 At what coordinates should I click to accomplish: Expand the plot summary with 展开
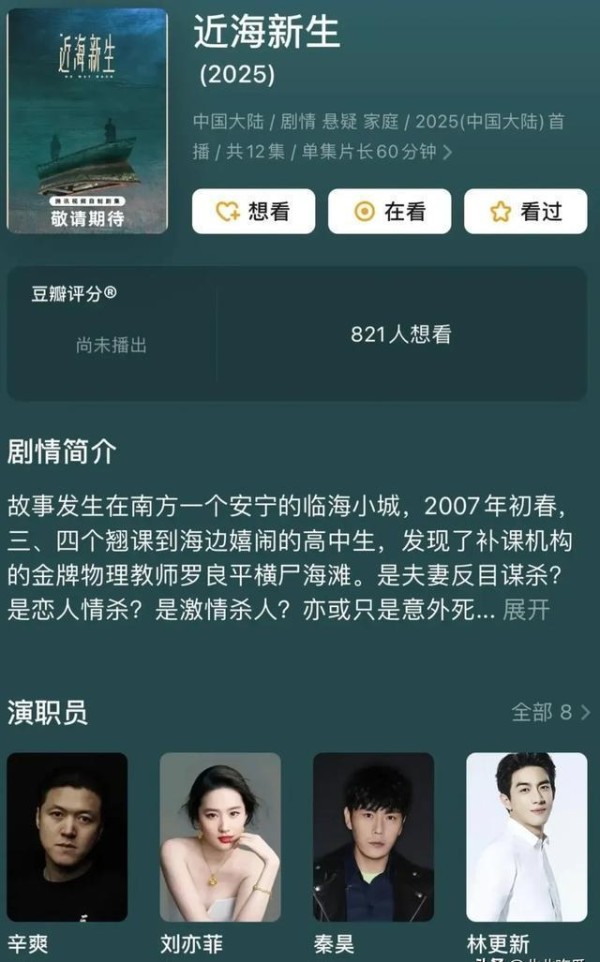526,610
